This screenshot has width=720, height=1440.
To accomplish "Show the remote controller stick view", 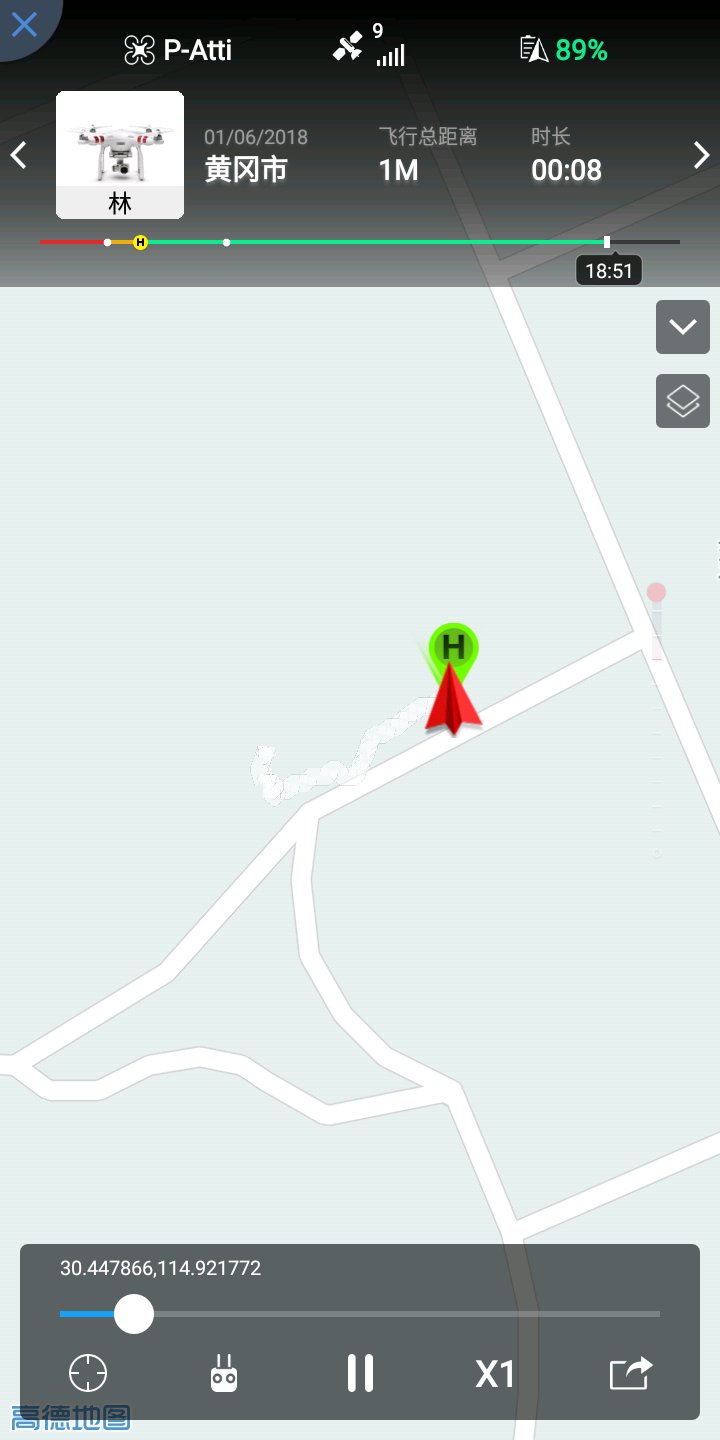I will (224, 1373).
